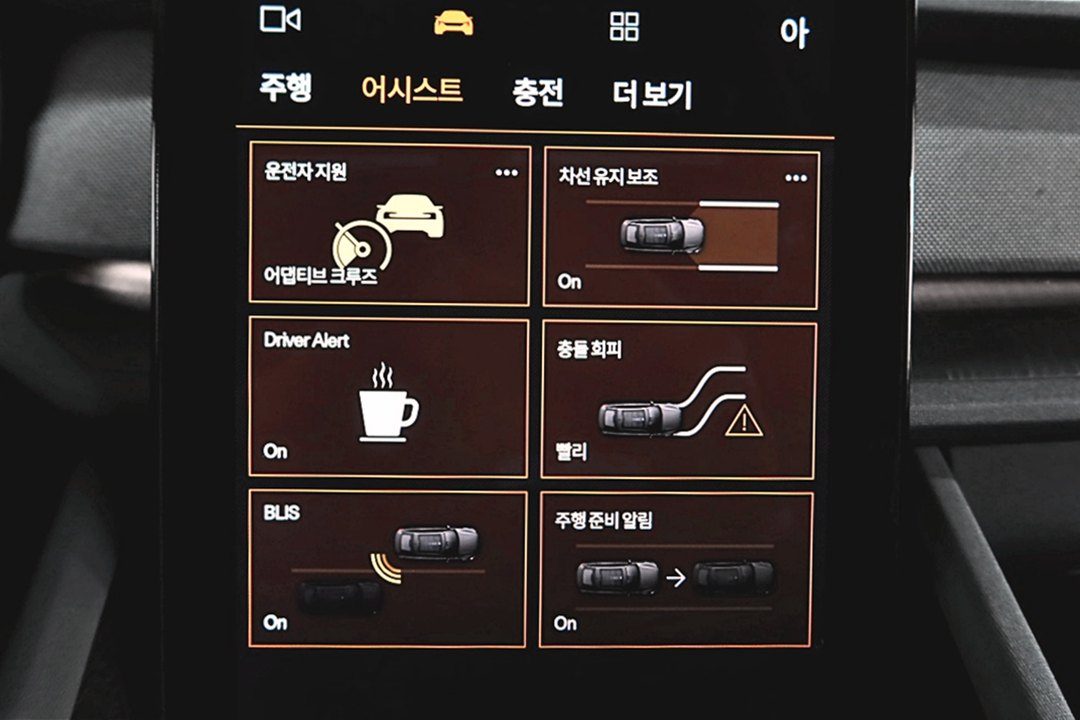Switch to the 주행 tab
This screenshot has width=1080, height=720.
click(286, 88)
